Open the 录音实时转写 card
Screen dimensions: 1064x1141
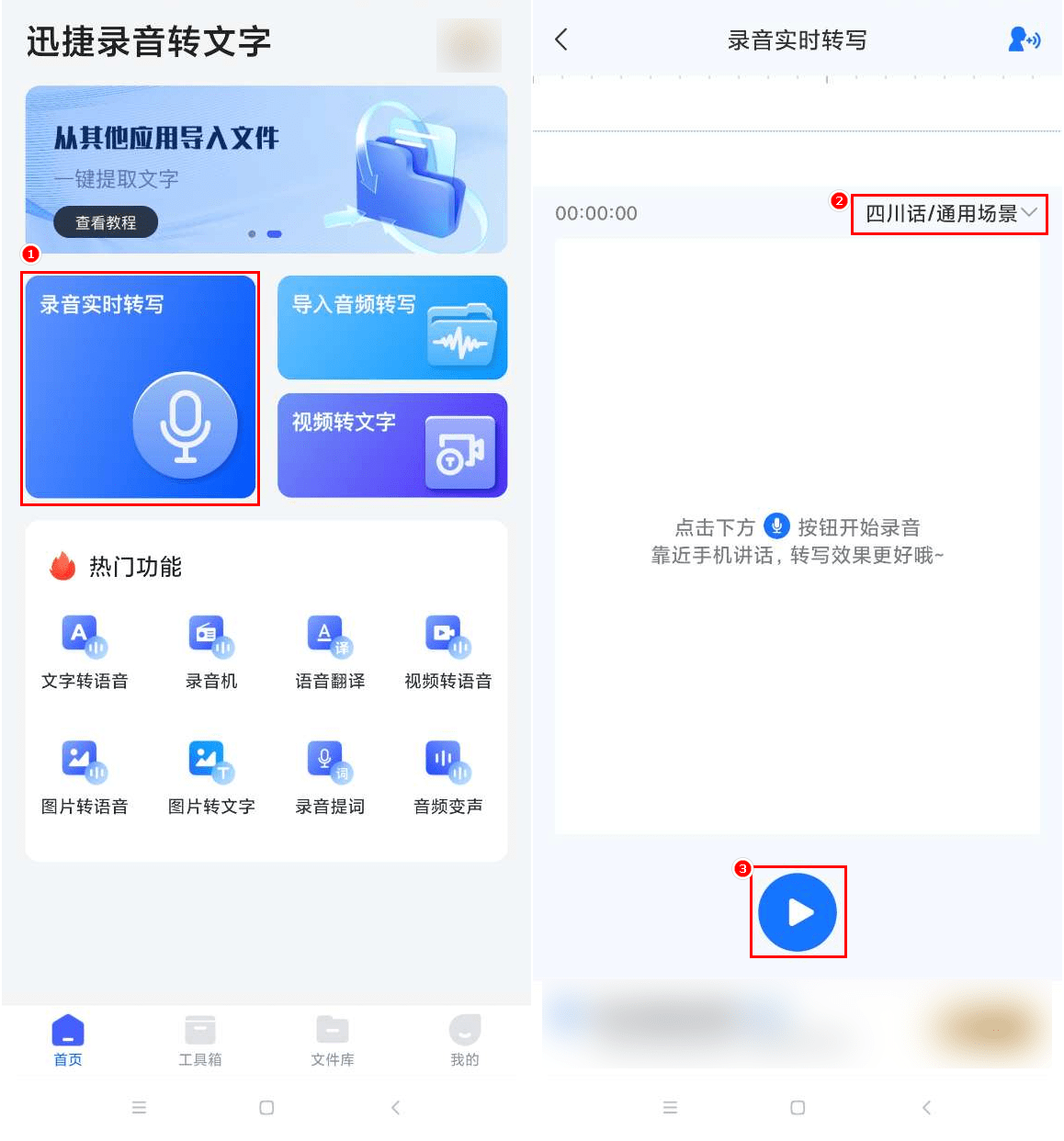tap(140, 387)
